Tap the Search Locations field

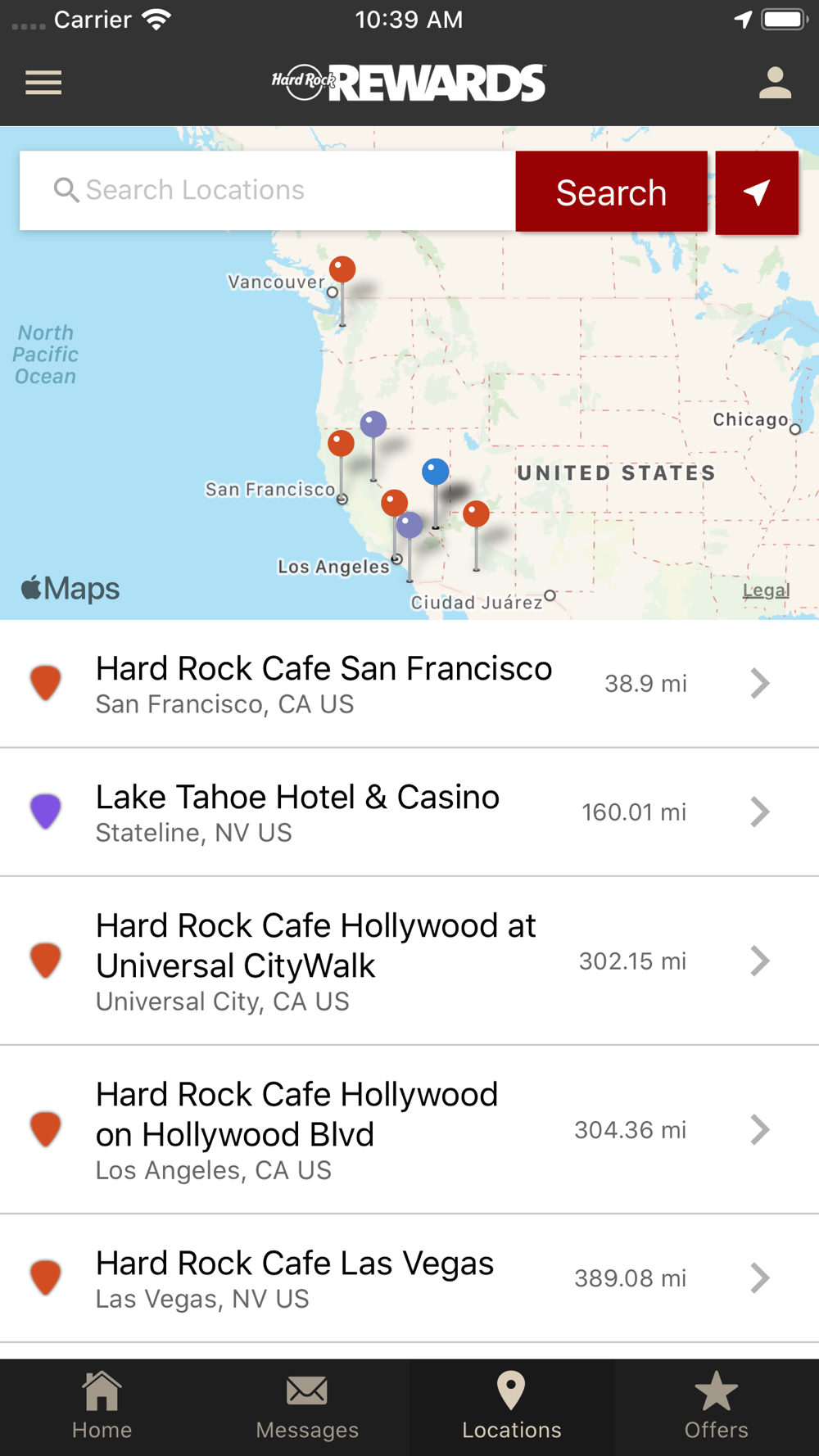point(268,191)
